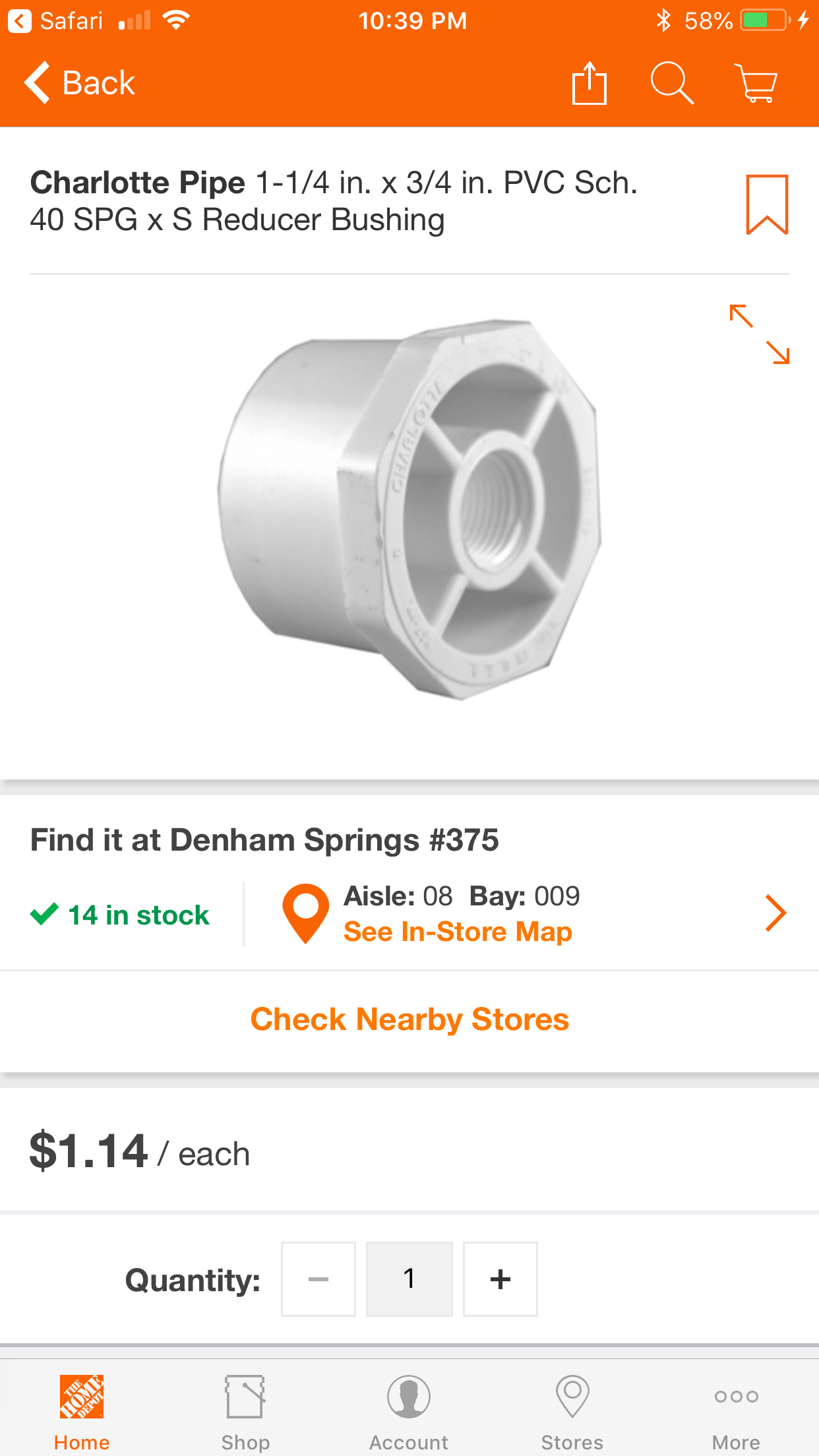819x1456 pixels.
Task: Open the search magnifier icon
Action: pos(672,83)
